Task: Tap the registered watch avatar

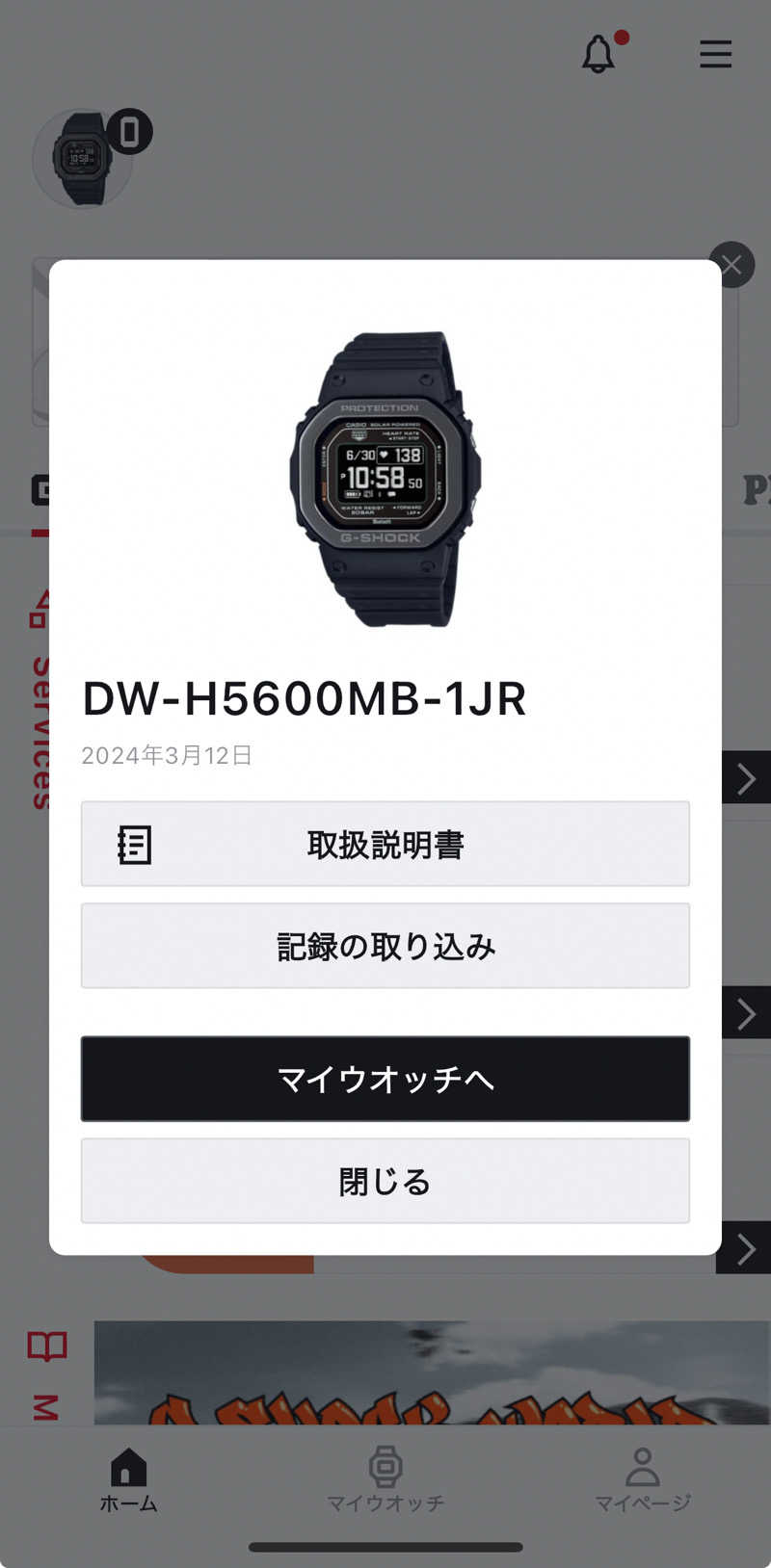Action: [83, 158]
